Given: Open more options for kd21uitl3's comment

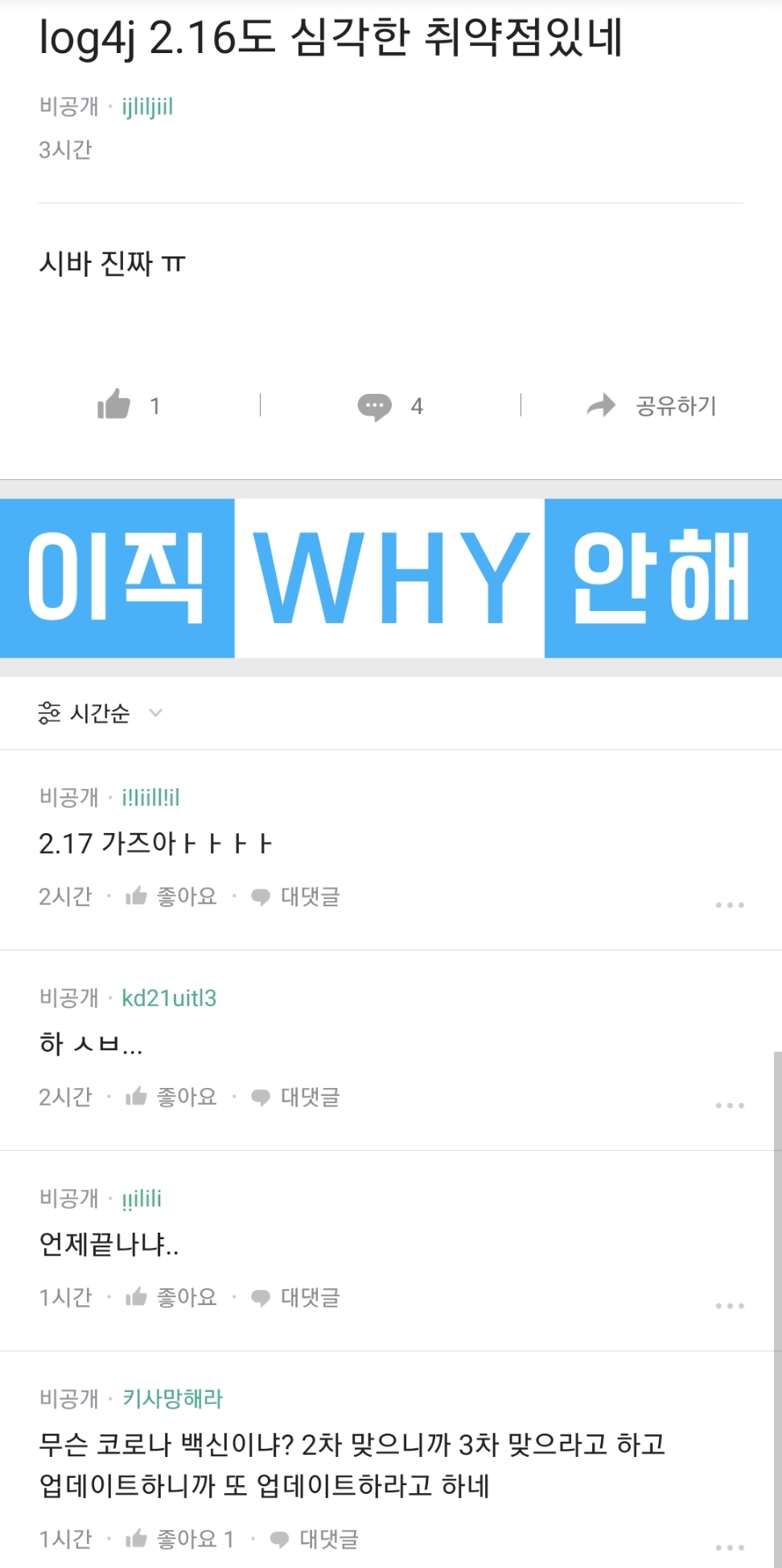Looking at the screenshot, I should pyautogui.click(x=730, y=1106).
